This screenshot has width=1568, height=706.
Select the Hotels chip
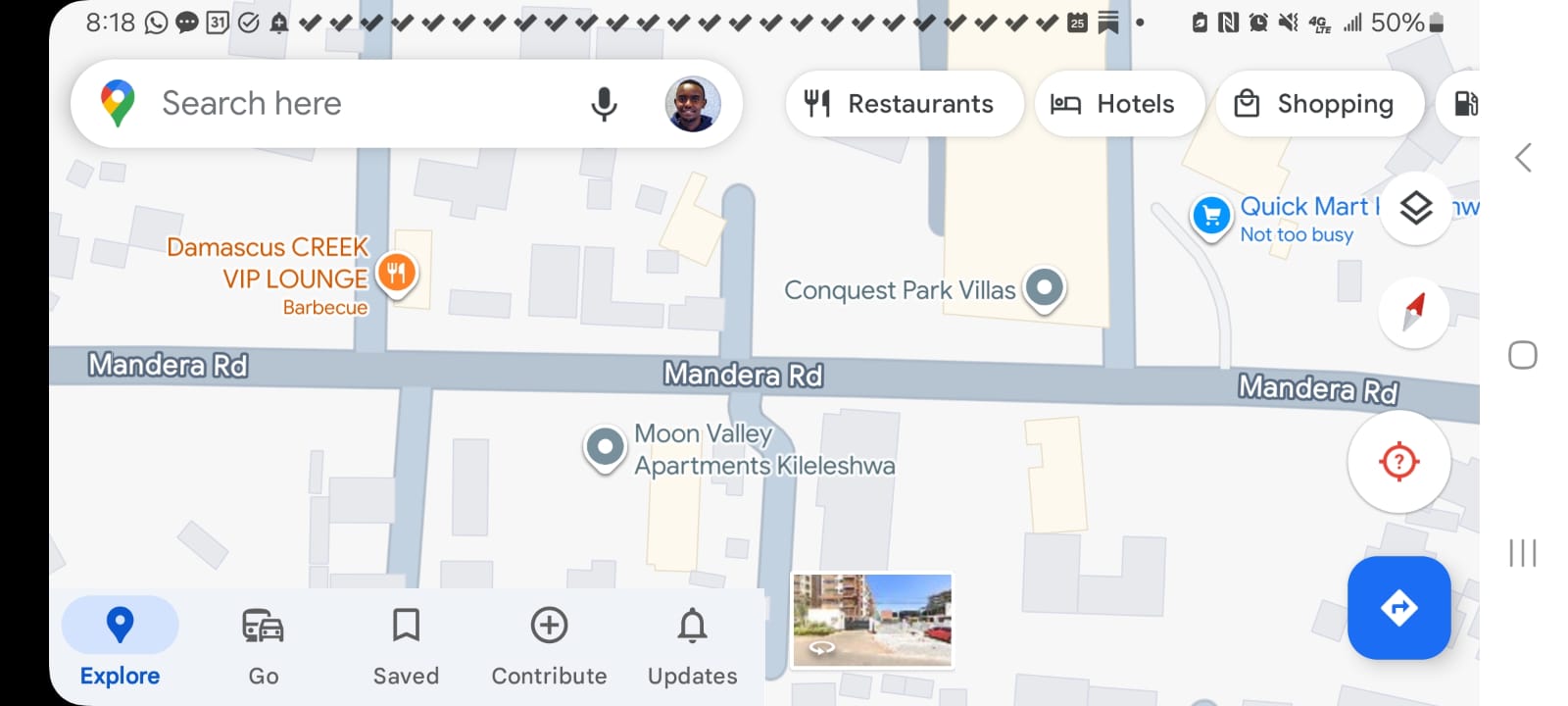[x=1115, y=104]
